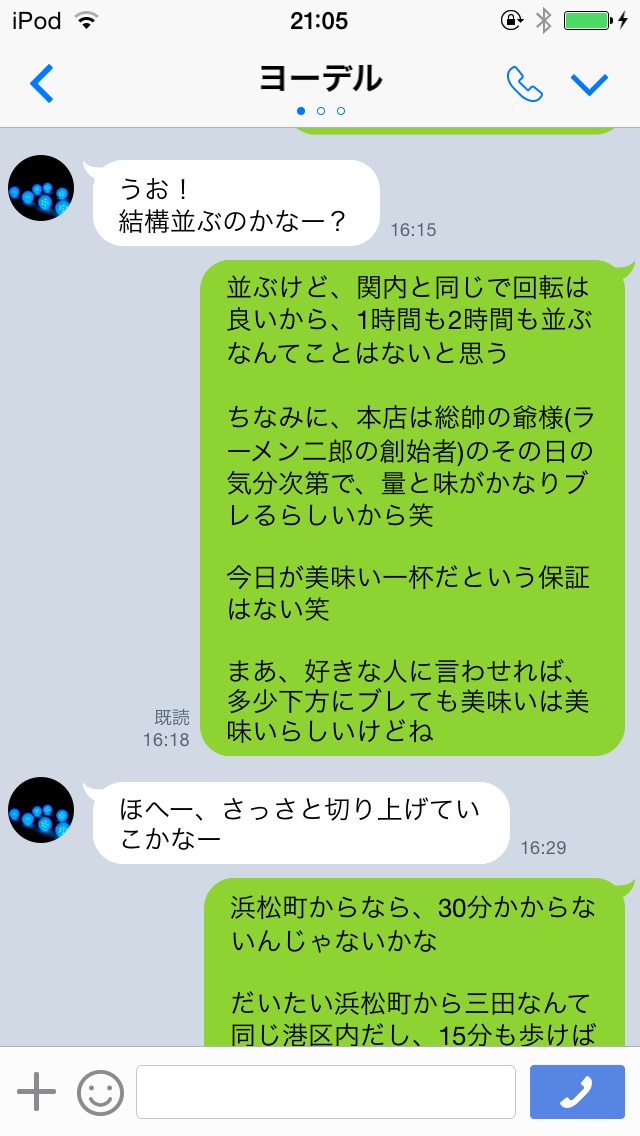640x1136 pixels.
Task: Expand the chat options dropdown arrow
Action: [589, 84]
